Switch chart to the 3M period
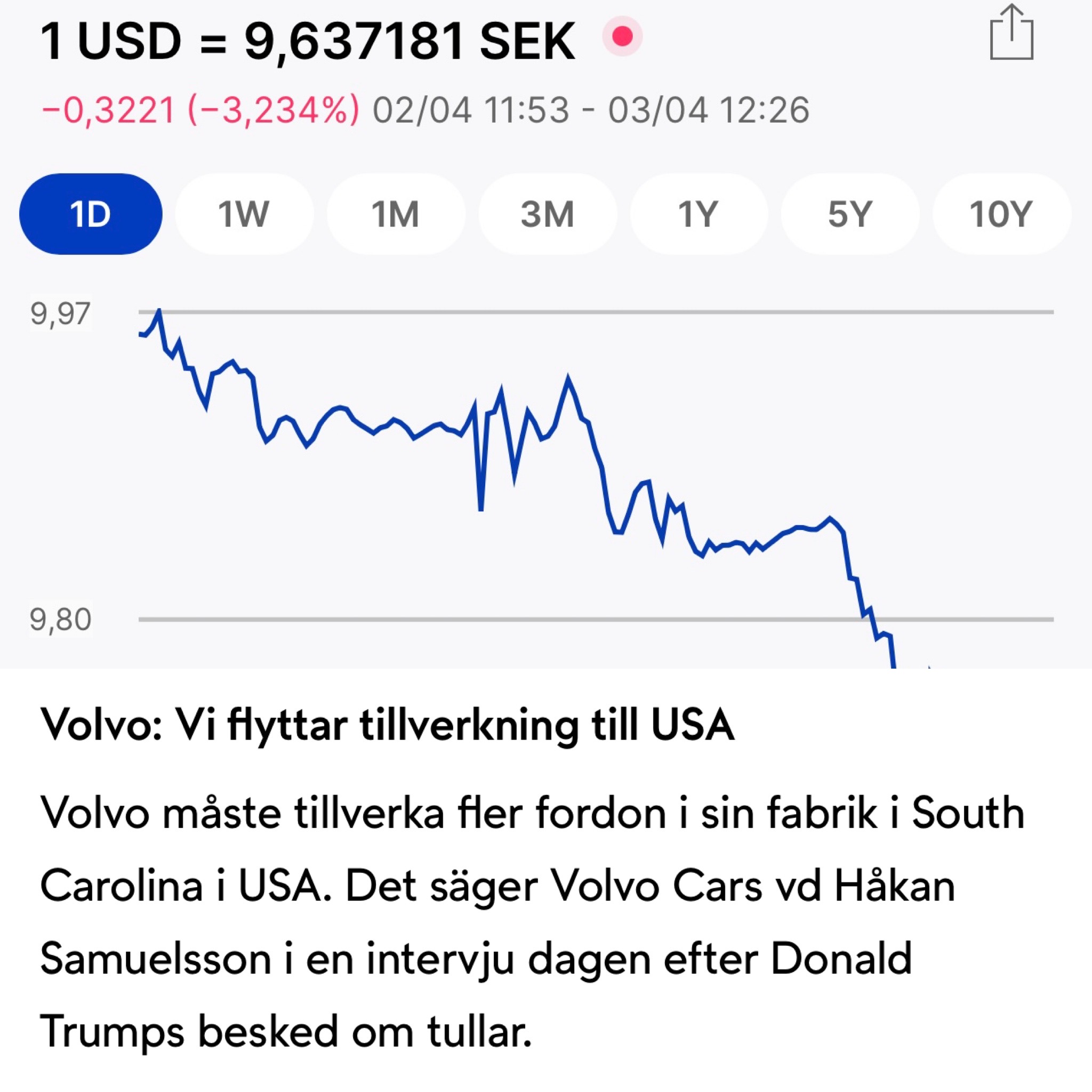 click(547, 214)
